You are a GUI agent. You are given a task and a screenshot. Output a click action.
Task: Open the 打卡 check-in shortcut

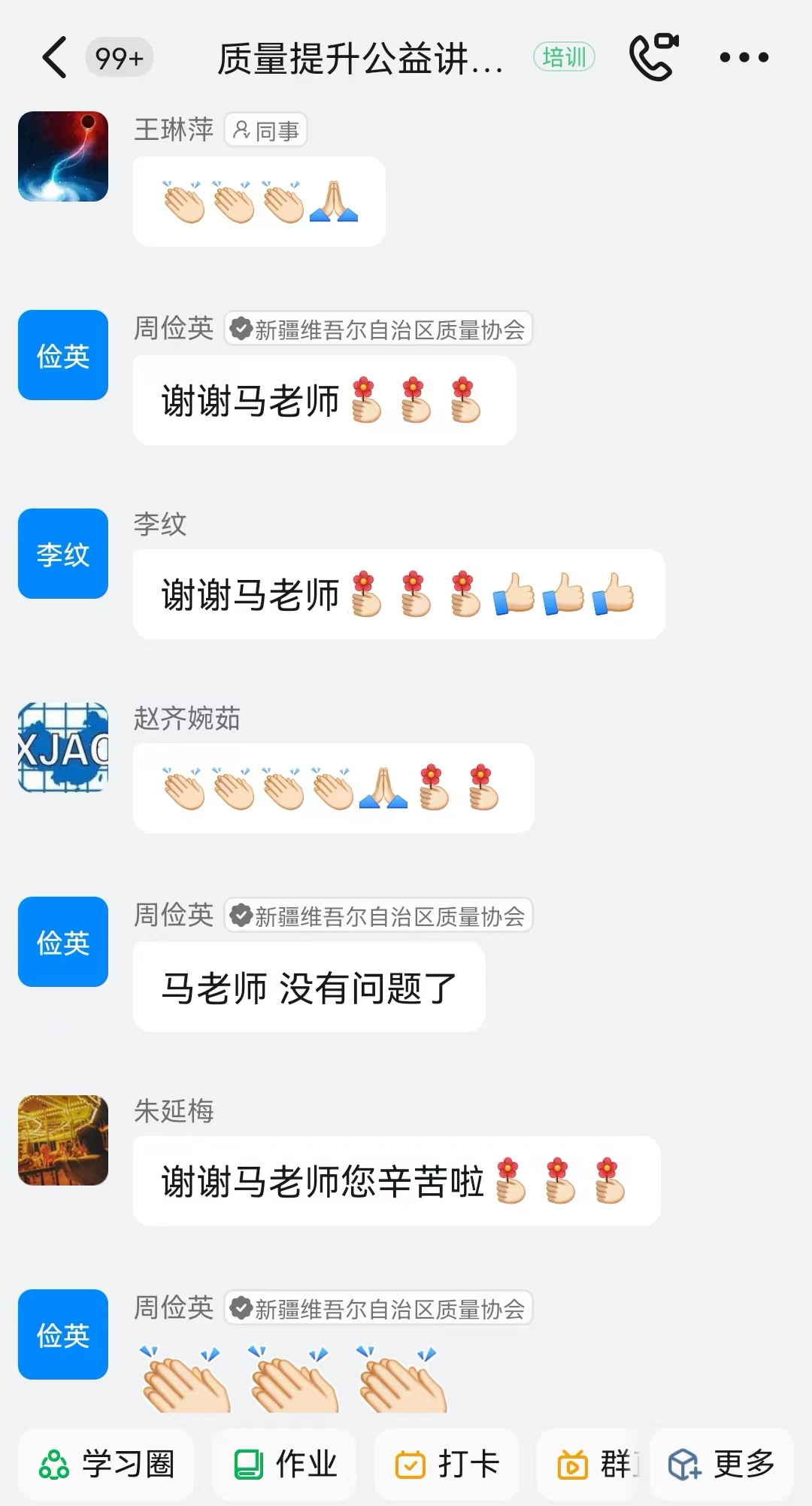(x=447, y=1464)
